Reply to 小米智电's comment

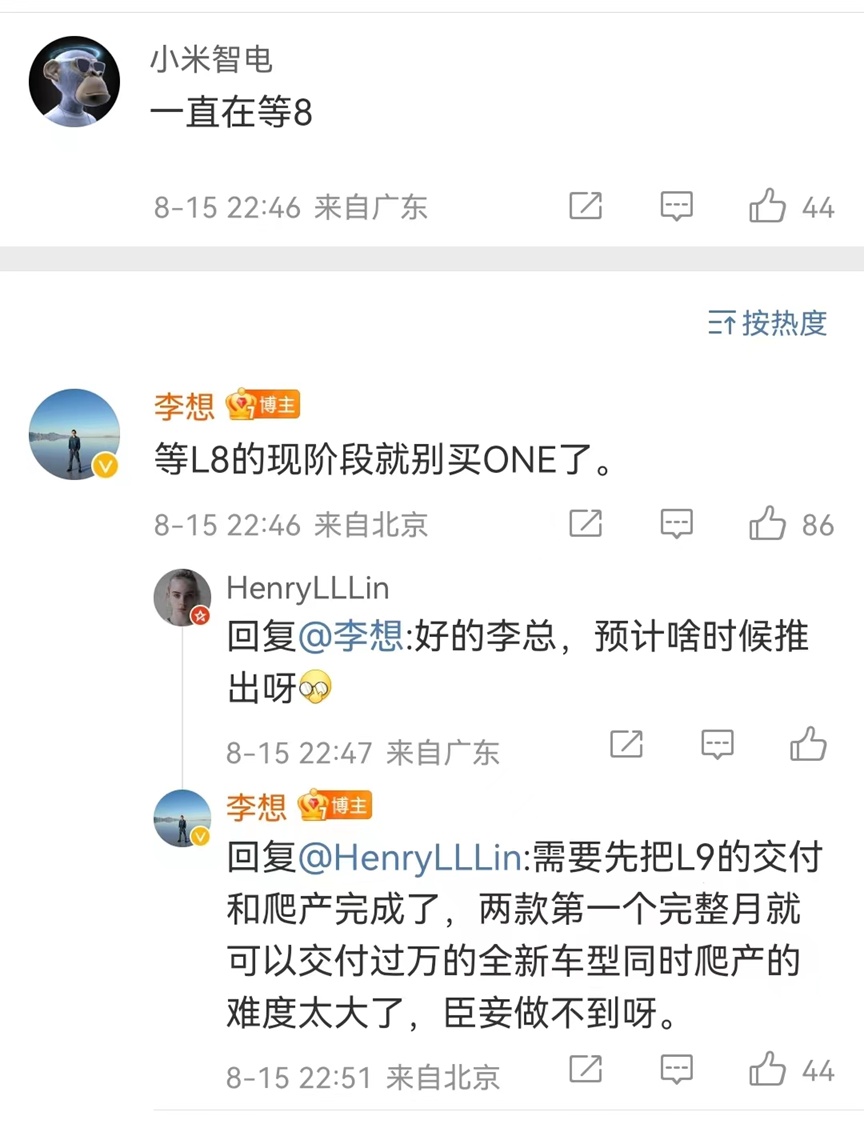click(677, 206)
